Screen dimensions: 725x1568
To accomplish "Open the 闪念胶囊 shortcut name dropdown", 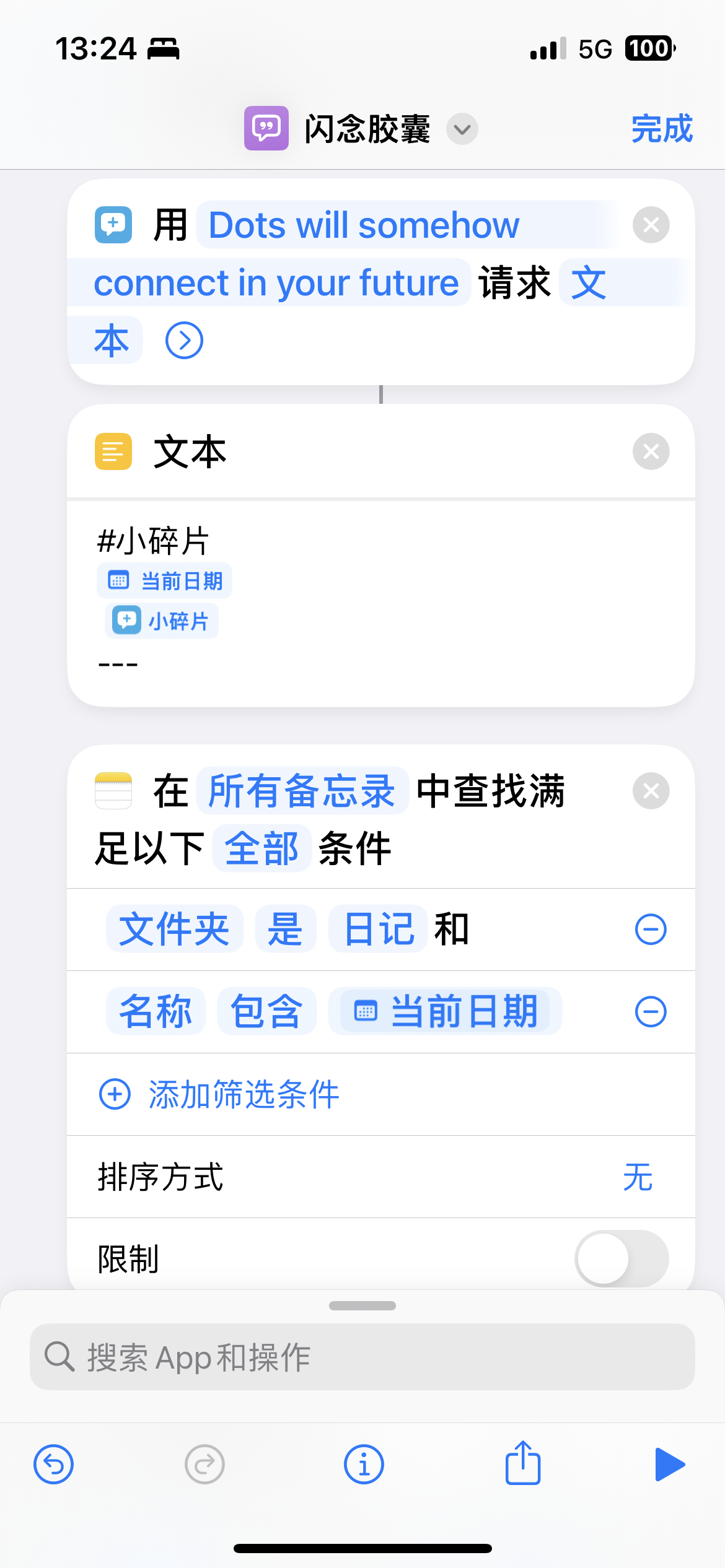I will tap(462, 129).
